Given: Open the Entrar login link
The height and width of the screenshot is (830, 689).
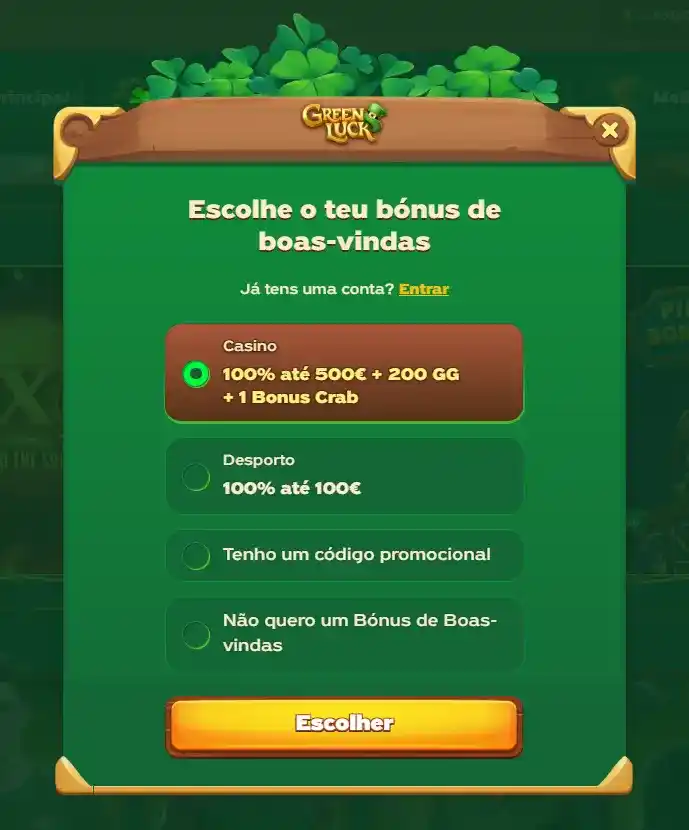Looking at the screenshot, I should click(x=424, y=289).
